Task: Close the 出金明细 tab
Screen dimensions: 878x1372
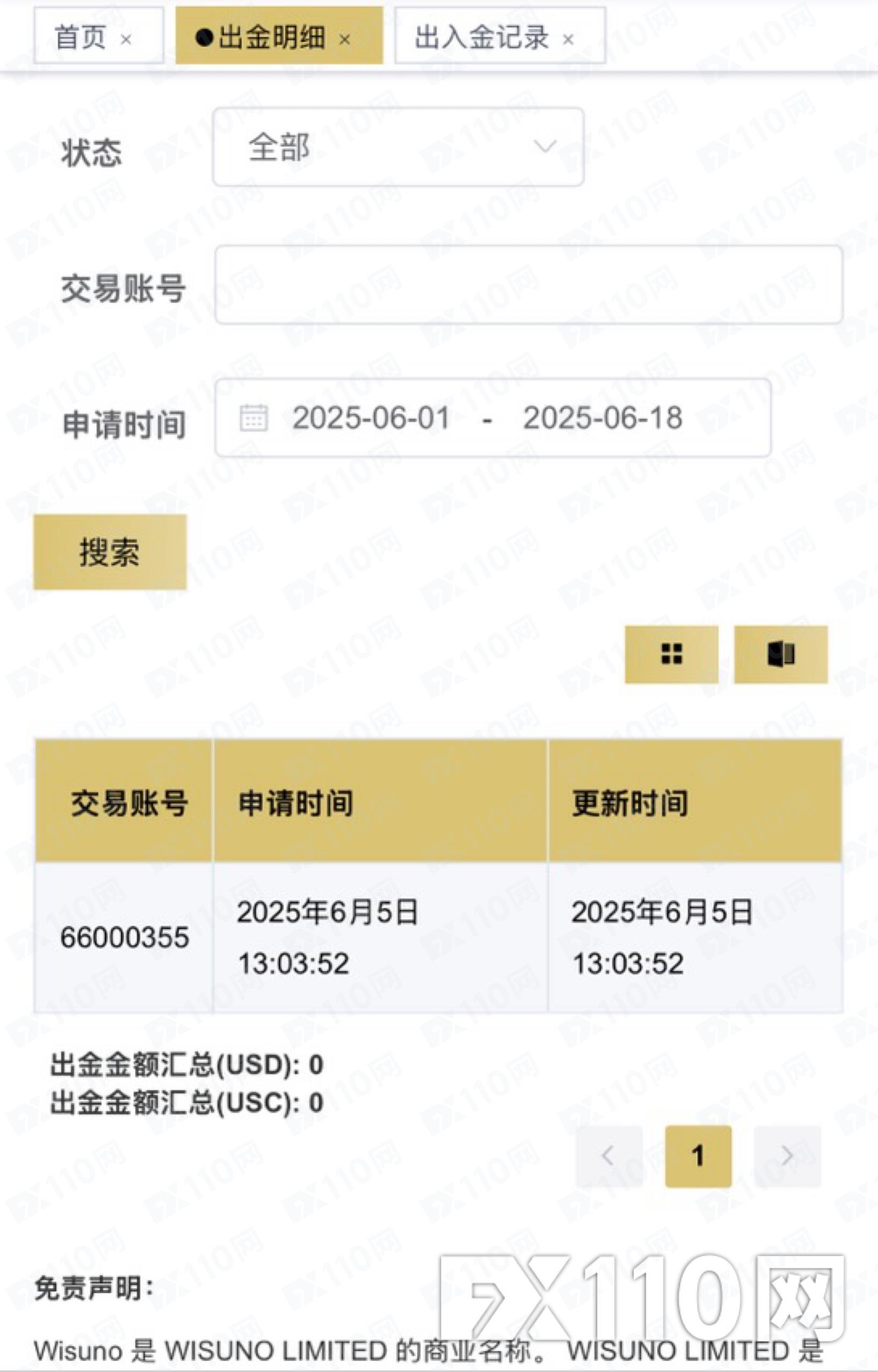Action: (345, 39)
